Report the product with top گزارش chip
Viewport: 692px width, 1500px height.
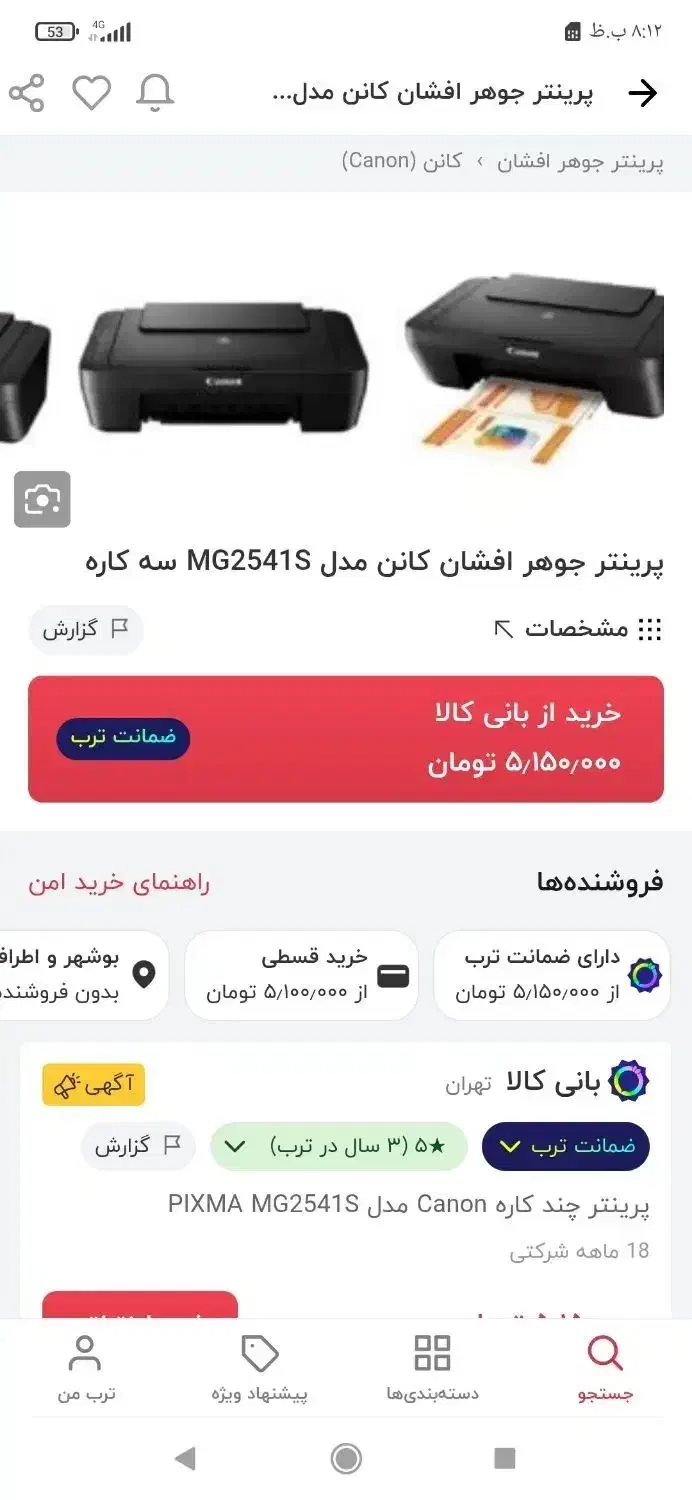pos(86,629)
